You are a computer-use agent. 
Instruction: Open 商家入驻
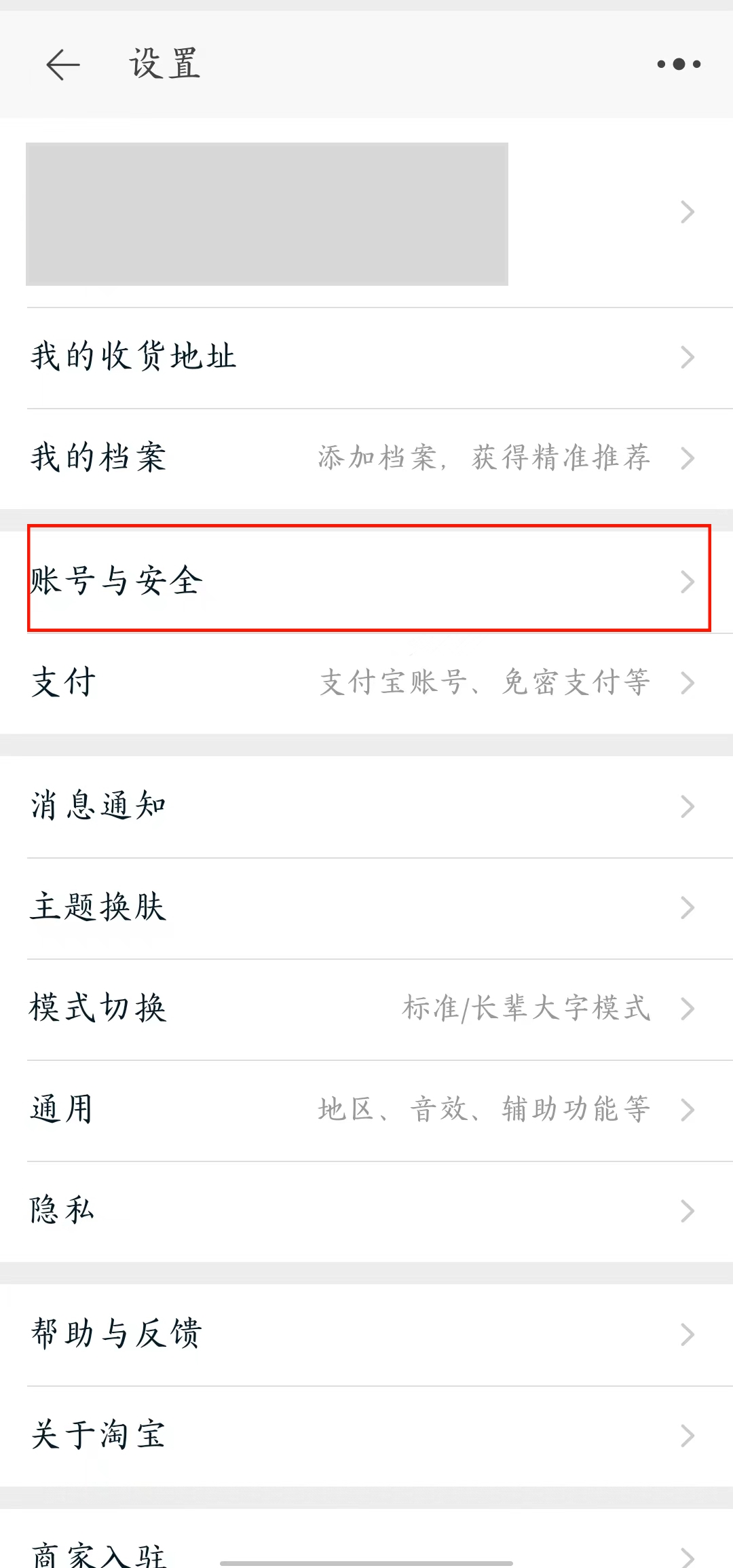click(366, 1551)
